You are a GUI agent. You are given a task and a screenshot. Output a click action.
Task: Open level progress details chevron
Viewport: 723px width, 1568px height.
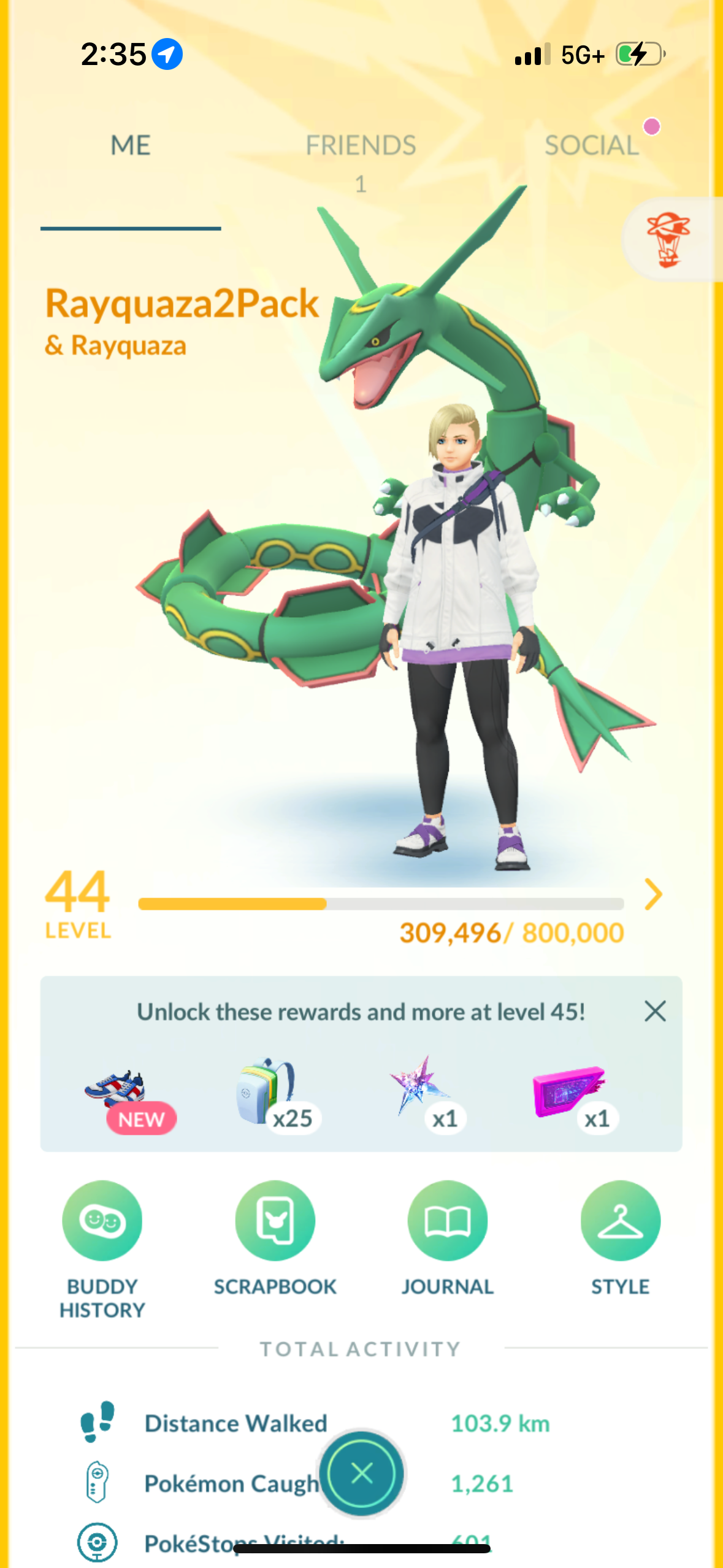654,894
